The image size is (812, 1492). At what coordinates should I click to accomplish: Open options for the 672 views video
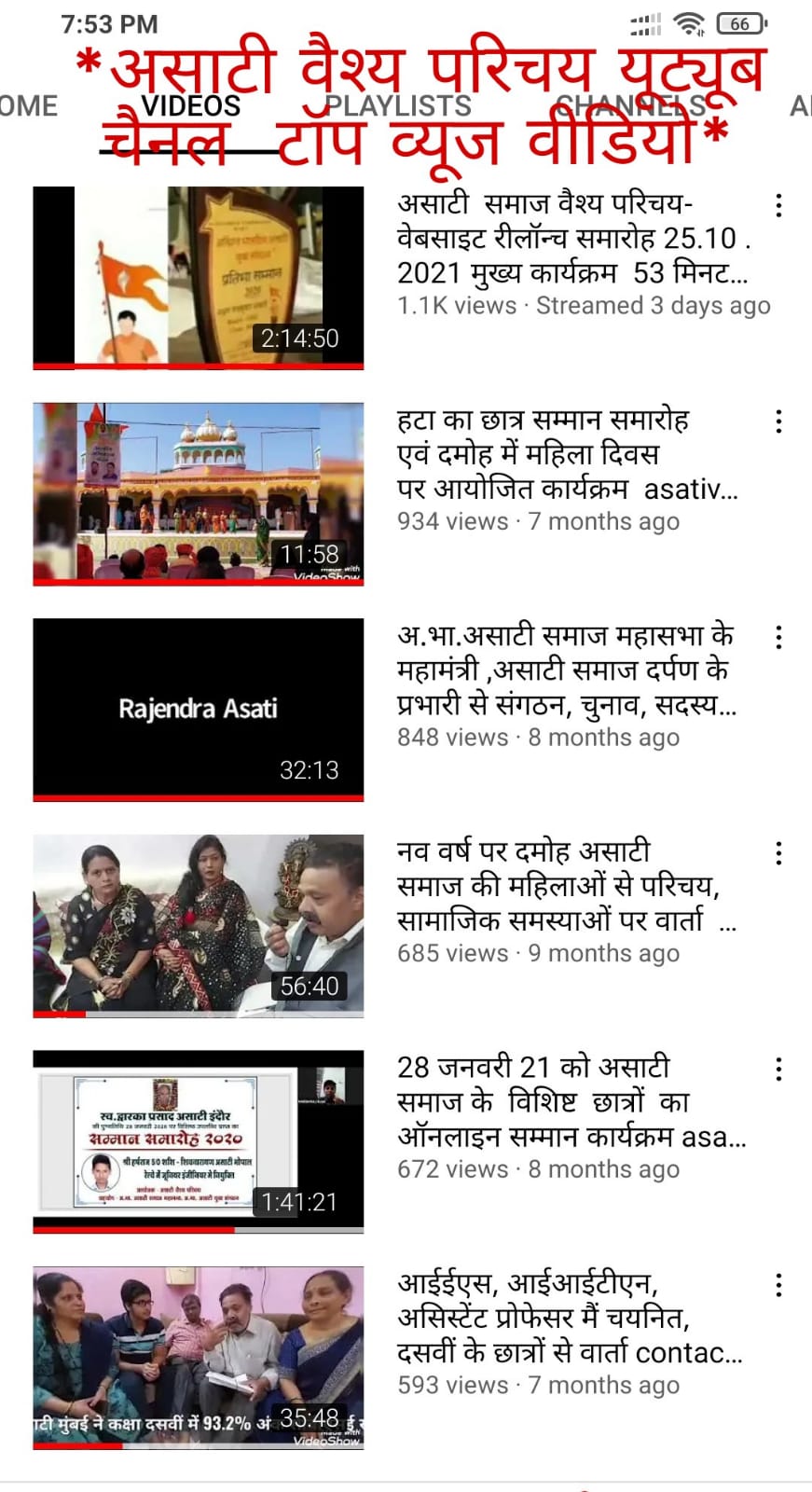[778, 1069]
